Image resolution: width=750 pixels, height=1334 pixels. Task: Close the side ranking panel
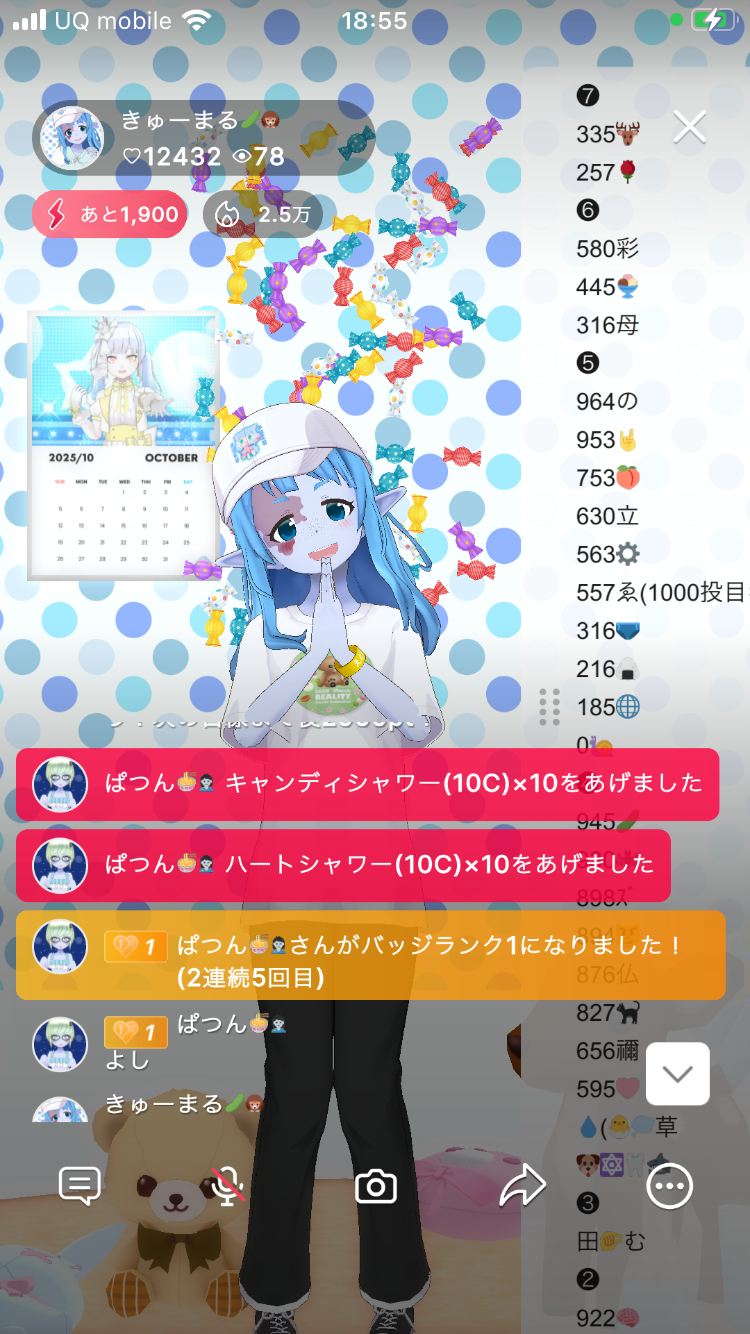690,127
